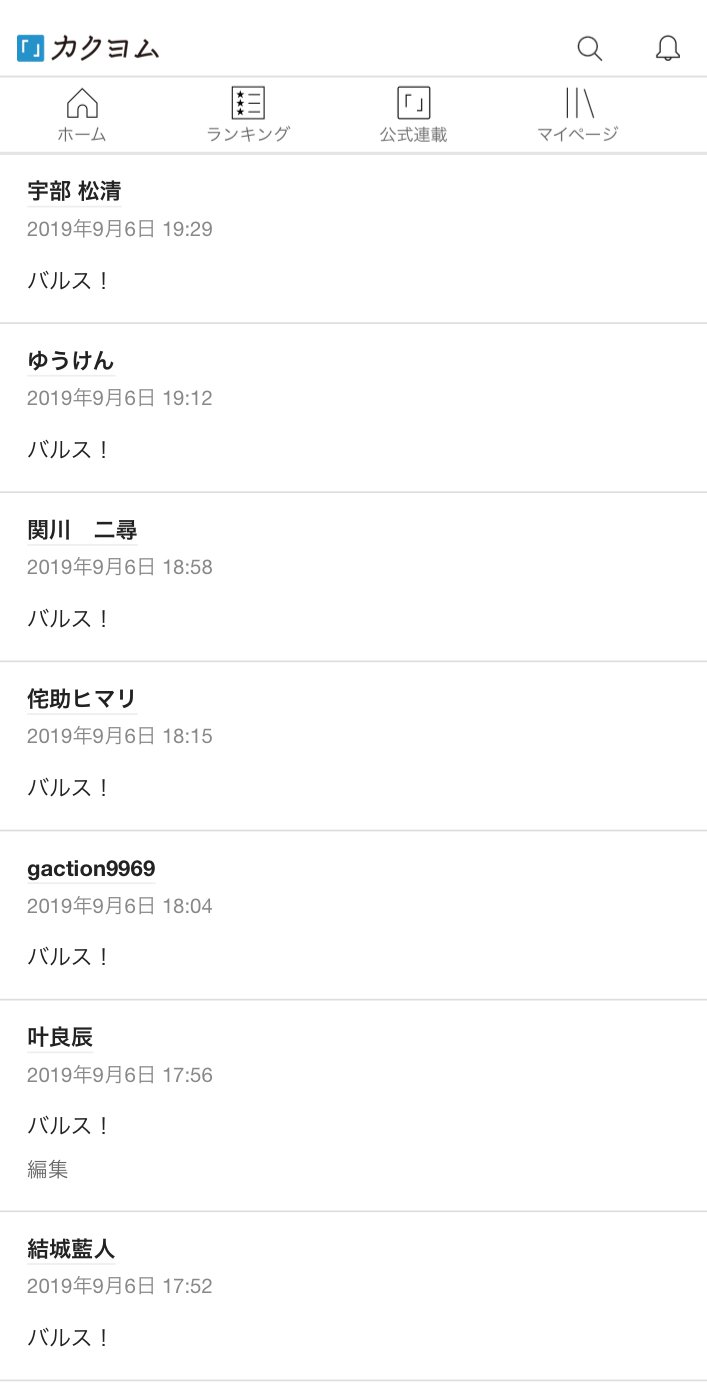Open user profile 結城藍人
This screenshot has width=707, height=1385.
pos(71,1248)
